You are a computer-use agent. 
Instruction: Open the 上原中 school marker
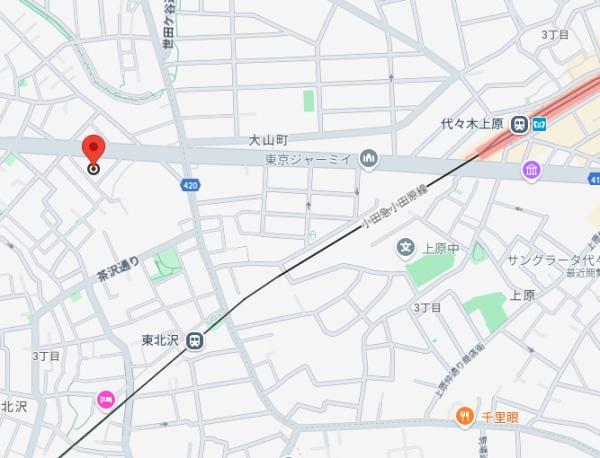(x=405, y=248)
